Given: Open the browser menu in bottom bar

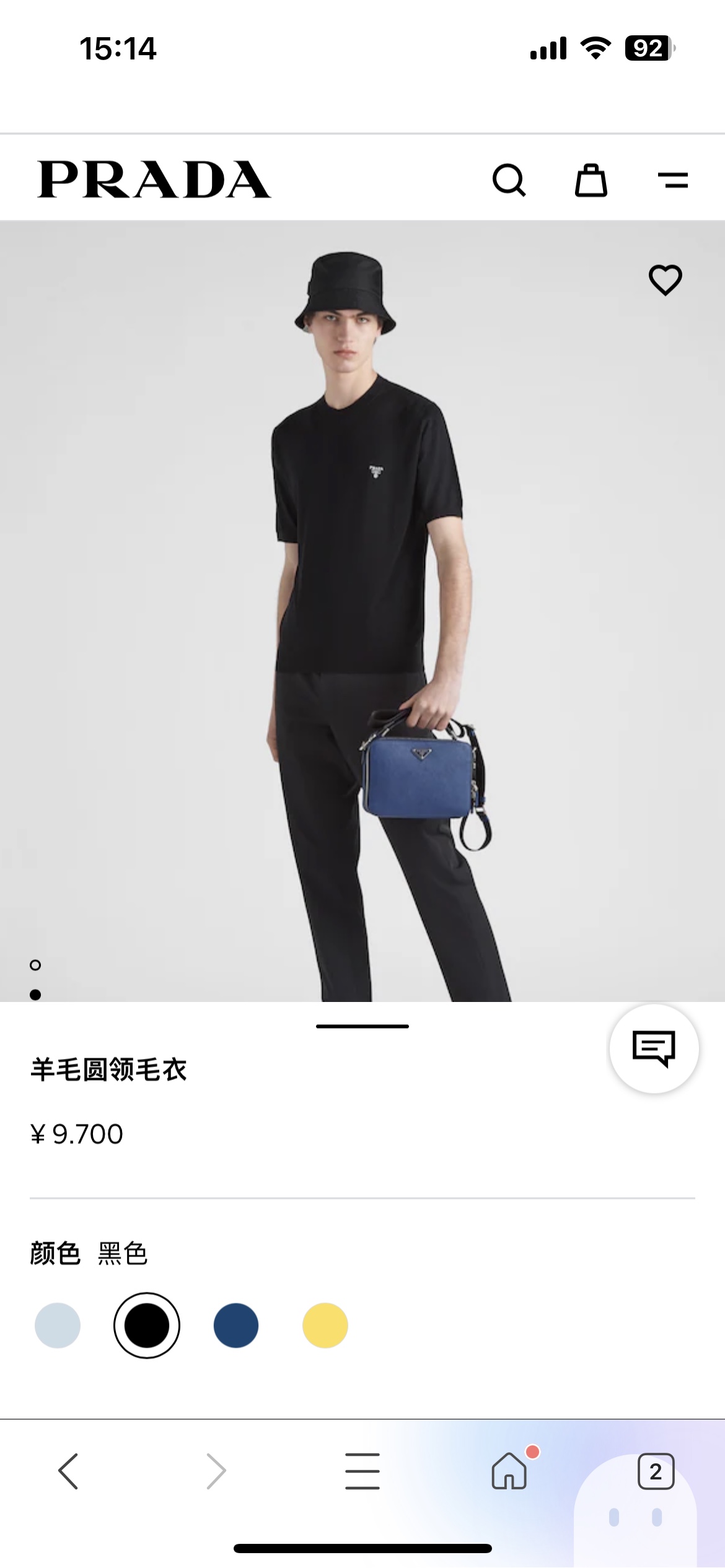Looking at the screenshot, I should coord(362,1471).
